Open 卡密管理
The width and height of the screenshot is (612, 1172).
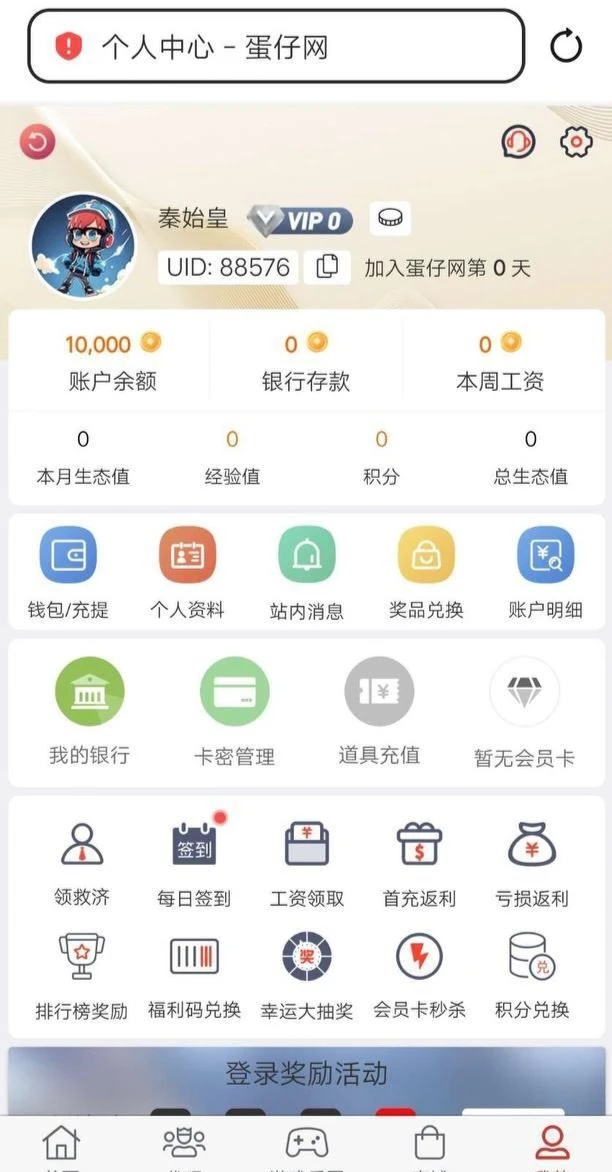pos(234,691)
